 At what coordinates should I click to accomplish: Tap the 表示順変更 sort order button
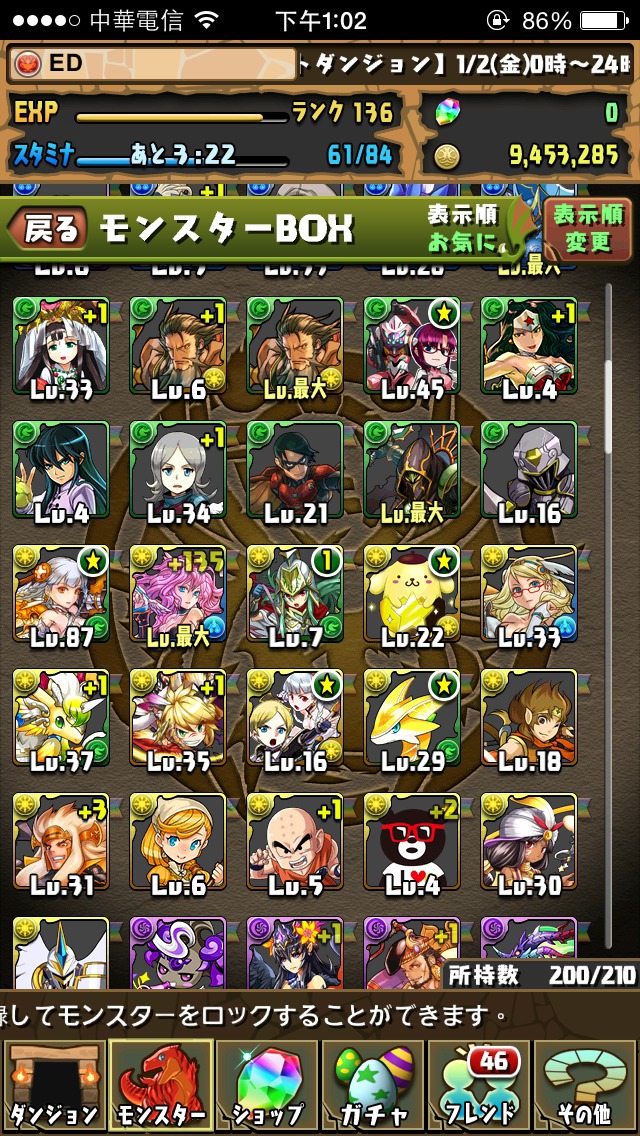tap(587, 228)
